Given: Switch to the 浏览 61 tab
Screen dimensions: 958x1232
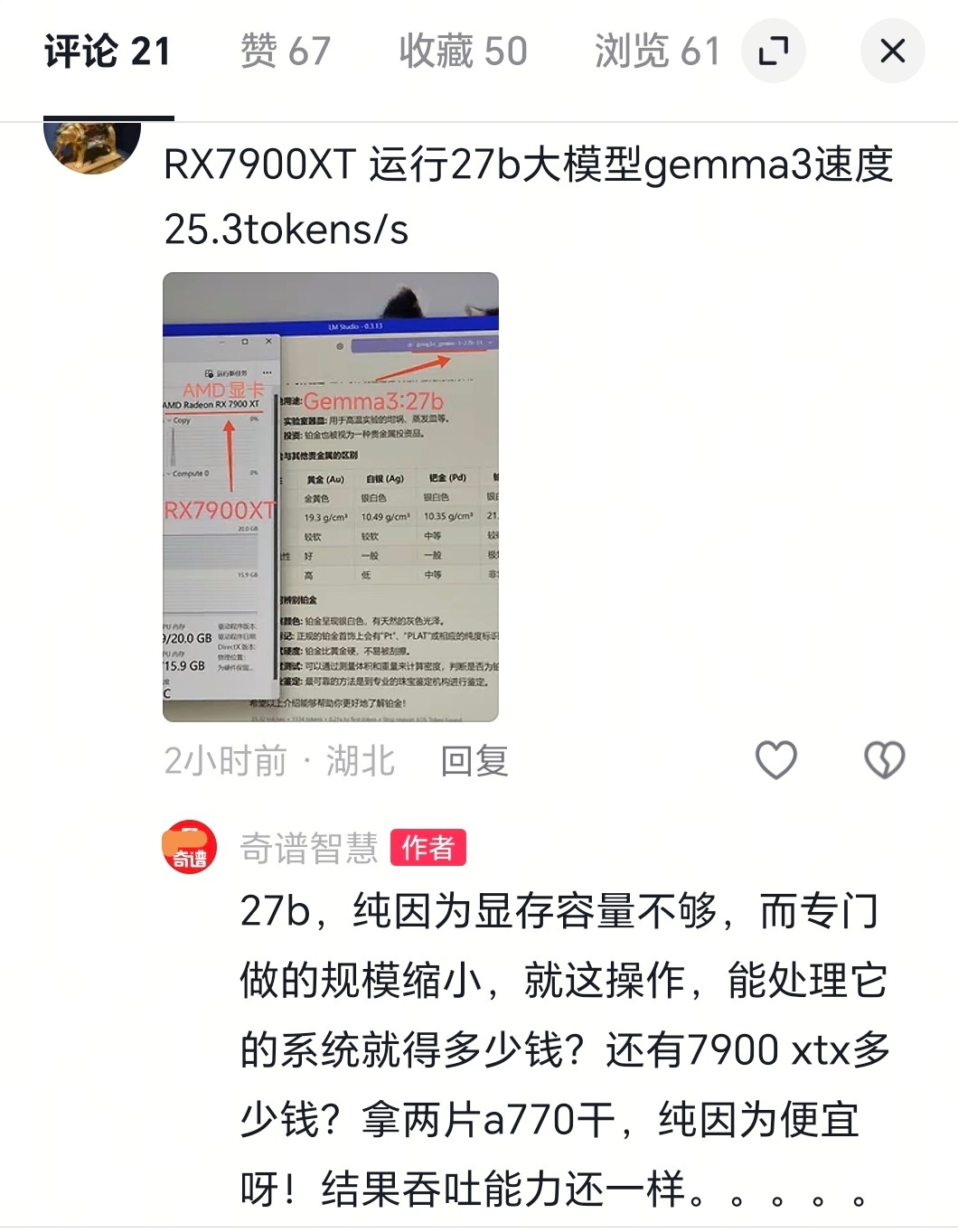Looking at the screenshot, I should (x=657, y=52).
